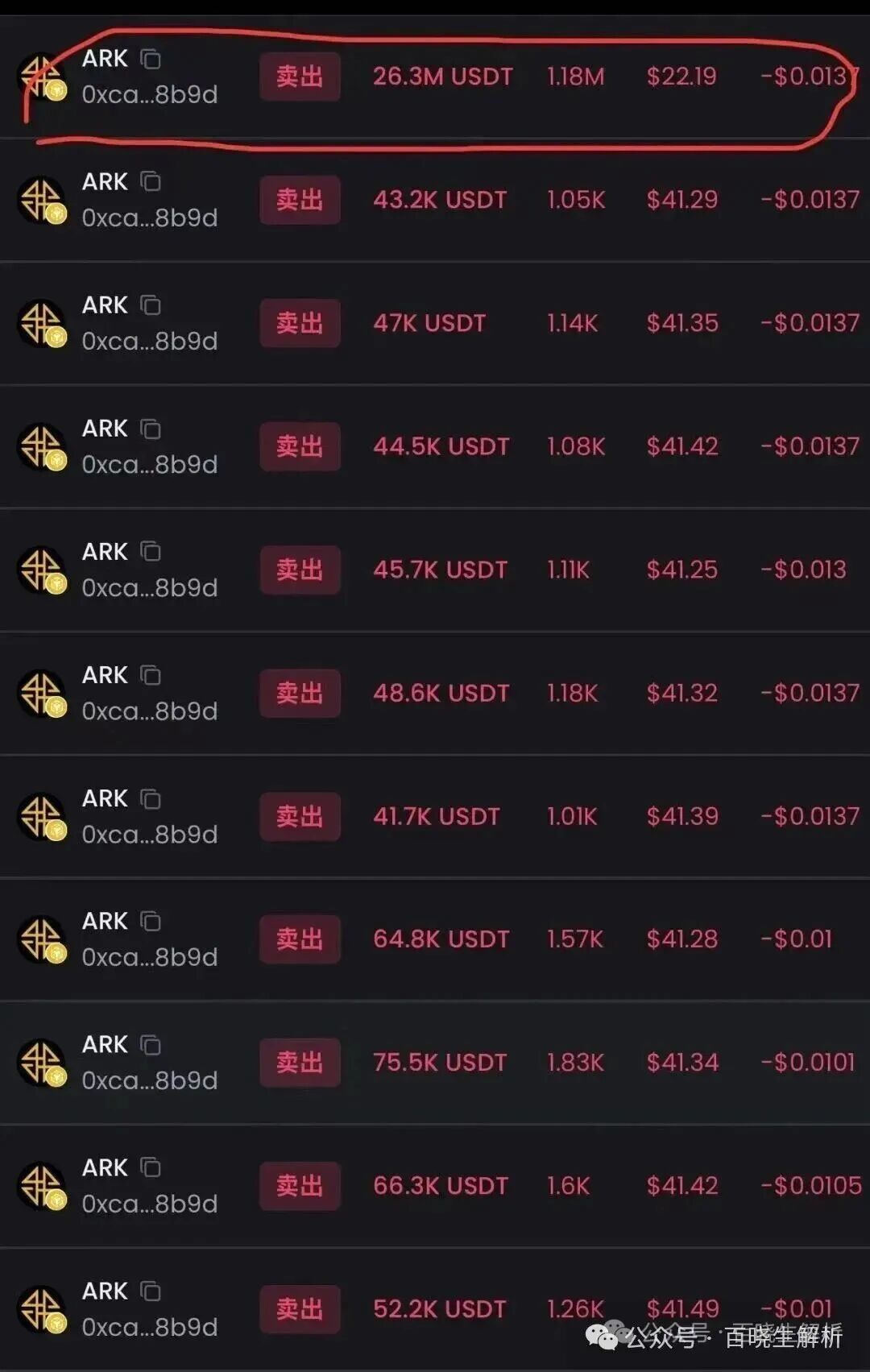This screenshot has height=1372, width=870.
Task: Click the copy address icon in the 47K USDT row
Action: click(151, 305)
